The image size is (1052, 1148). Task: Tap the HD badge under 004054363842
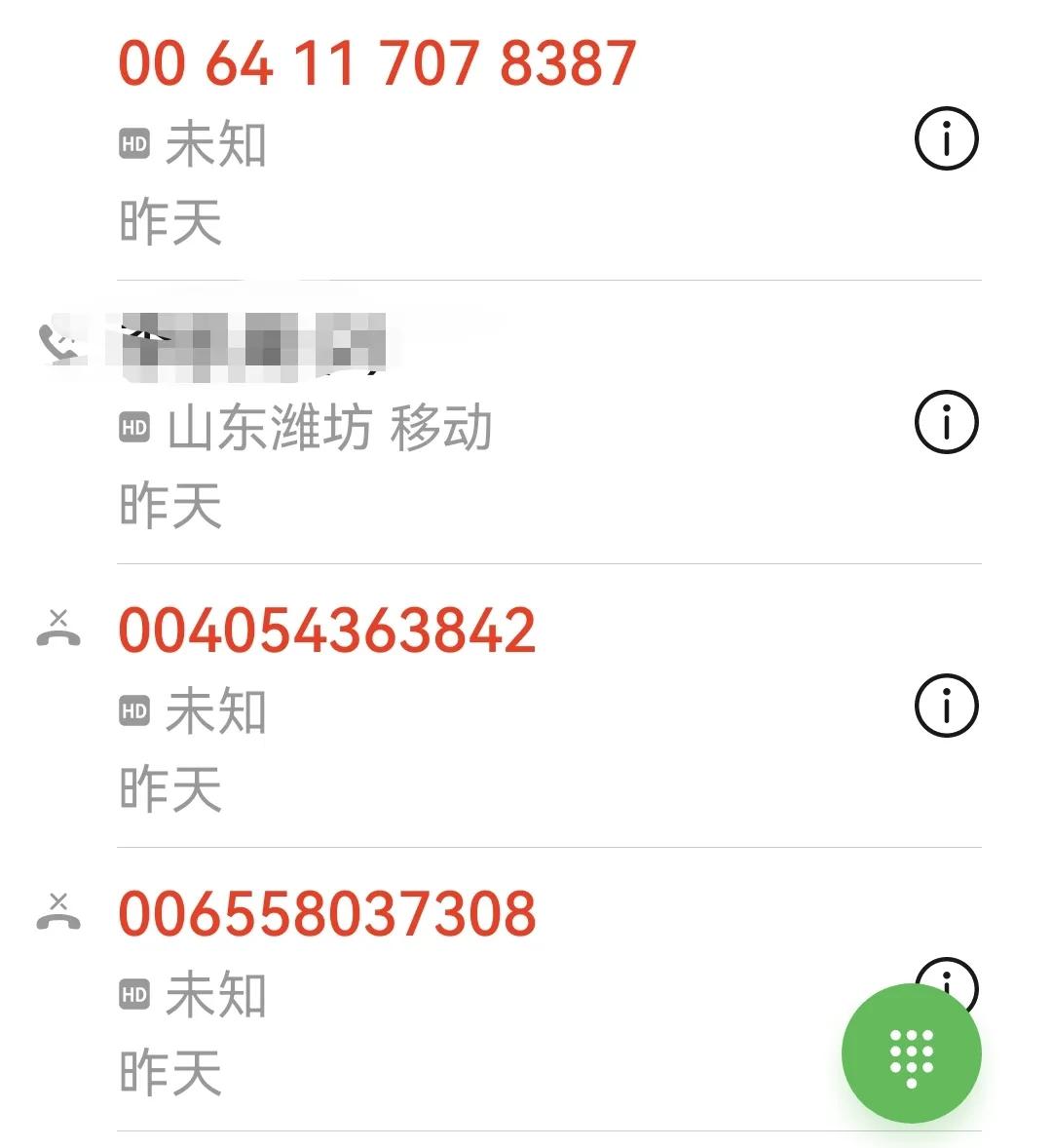[135, 709]
